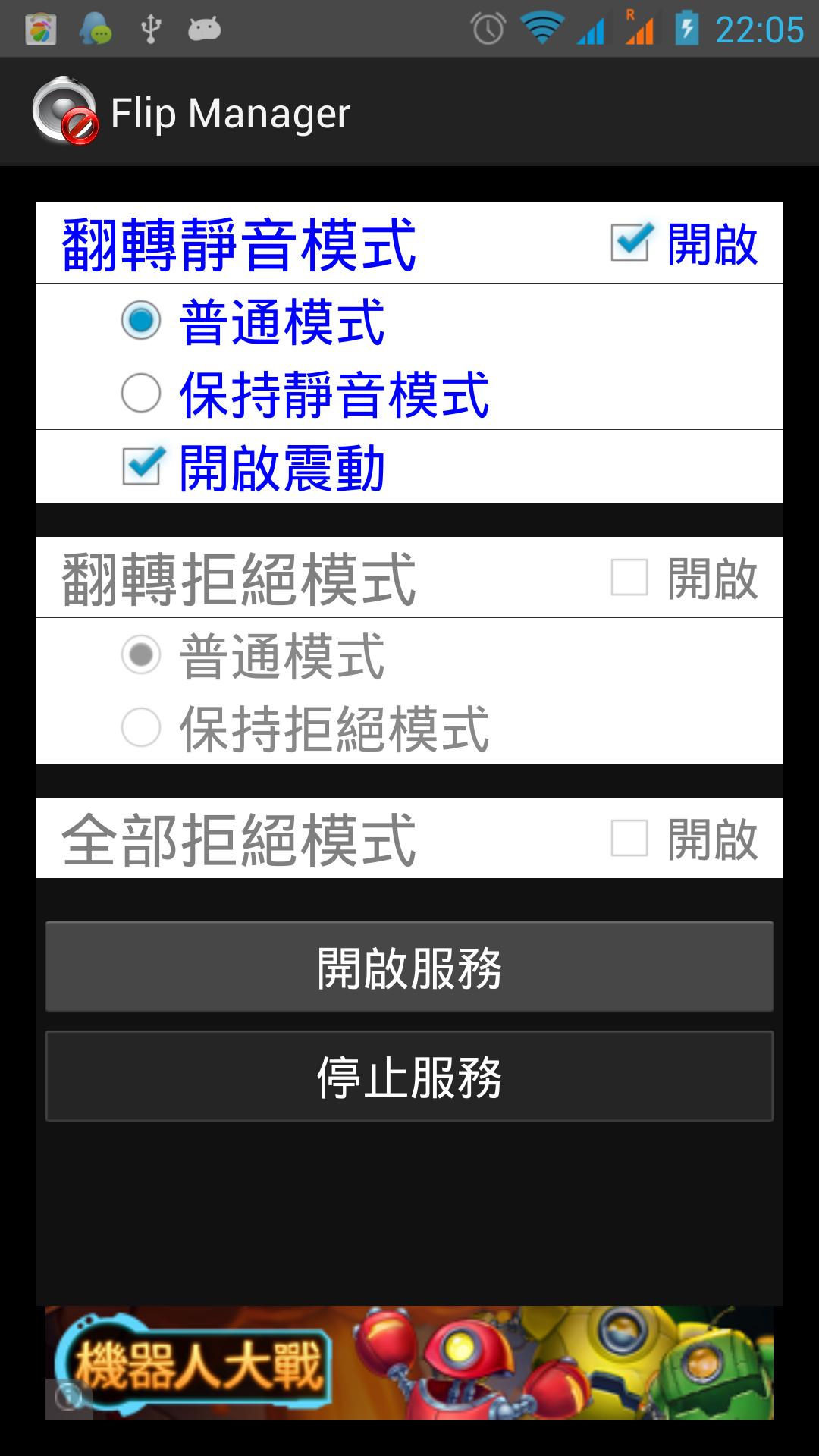Image resolution: width=819 pixels, height=1456 pixels.
Task: Tap the 開啟服務 button
Action: [x=409, y=967]
